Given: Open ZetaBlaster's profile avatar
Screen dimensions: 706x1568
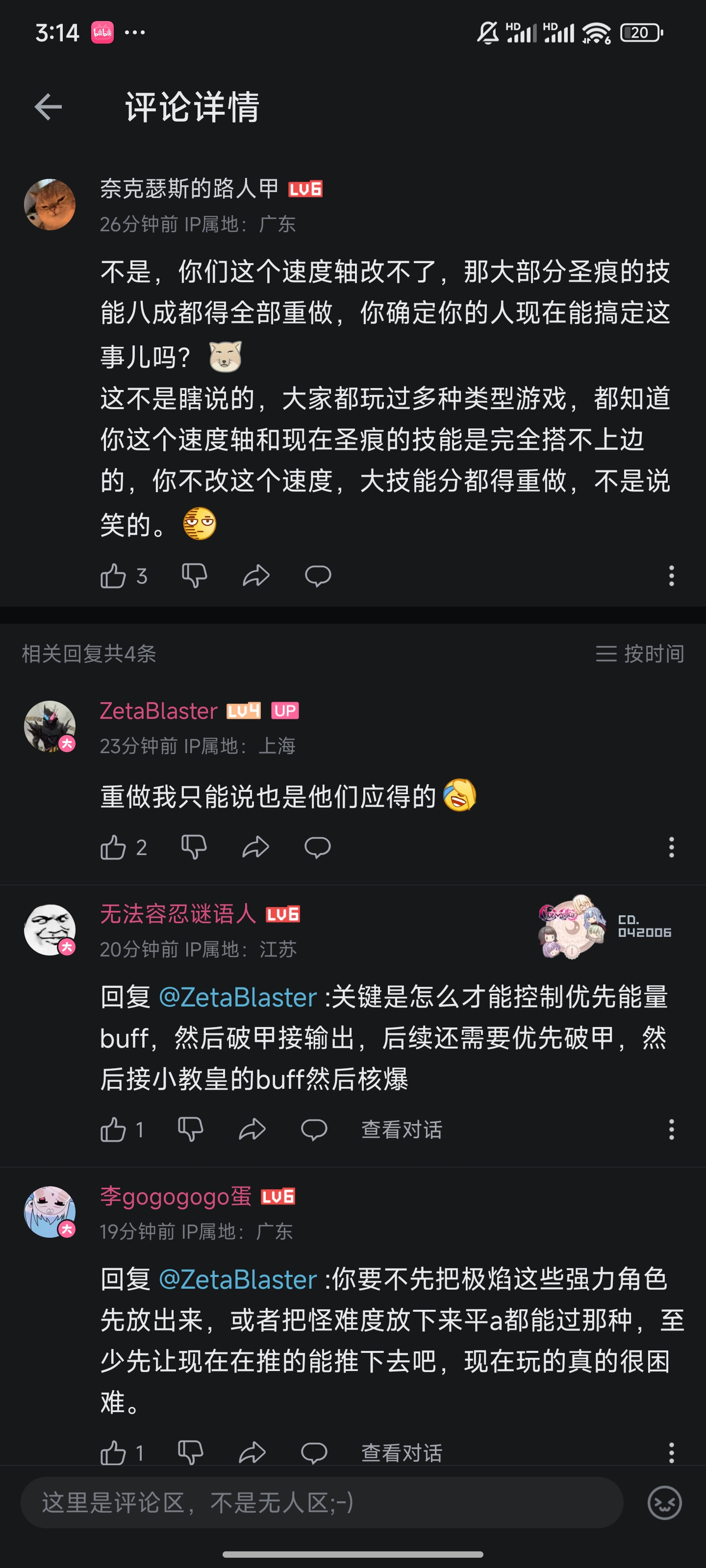Looking at the screenshot, I should pos(50,726).
